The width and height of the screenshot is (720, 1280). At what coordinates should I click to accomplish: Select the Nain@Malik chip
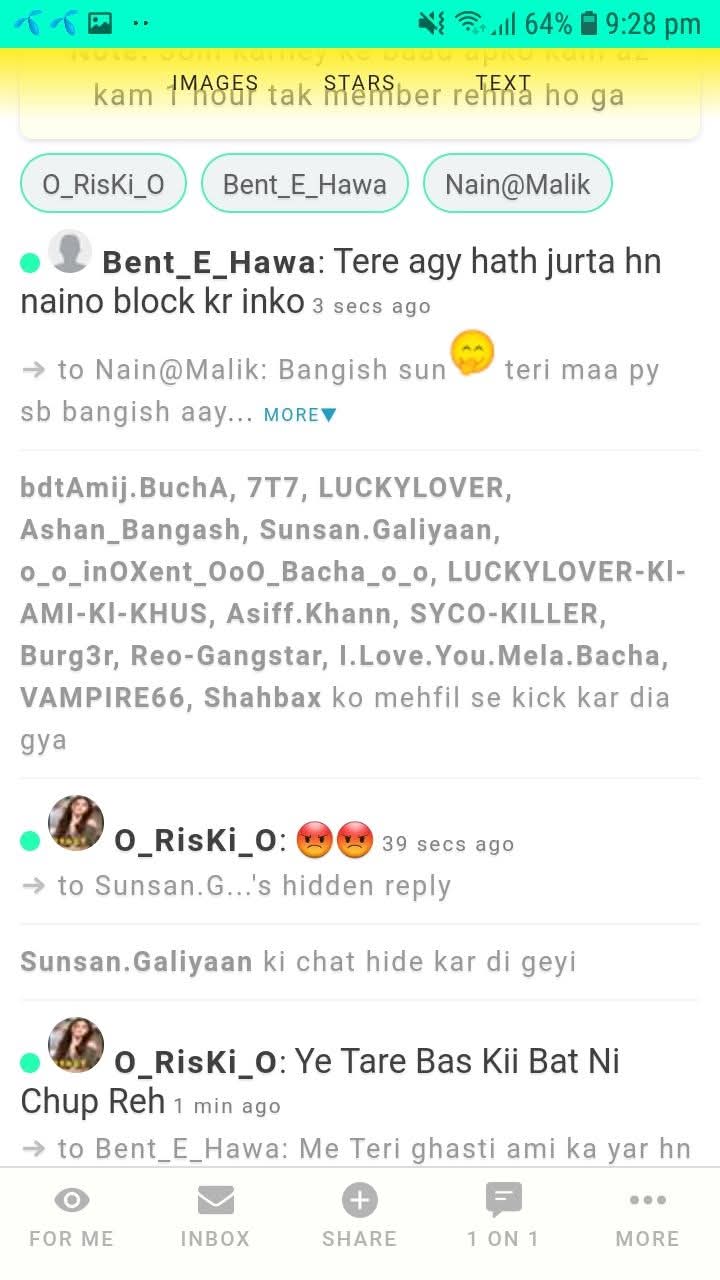click(x=517, y=184)
